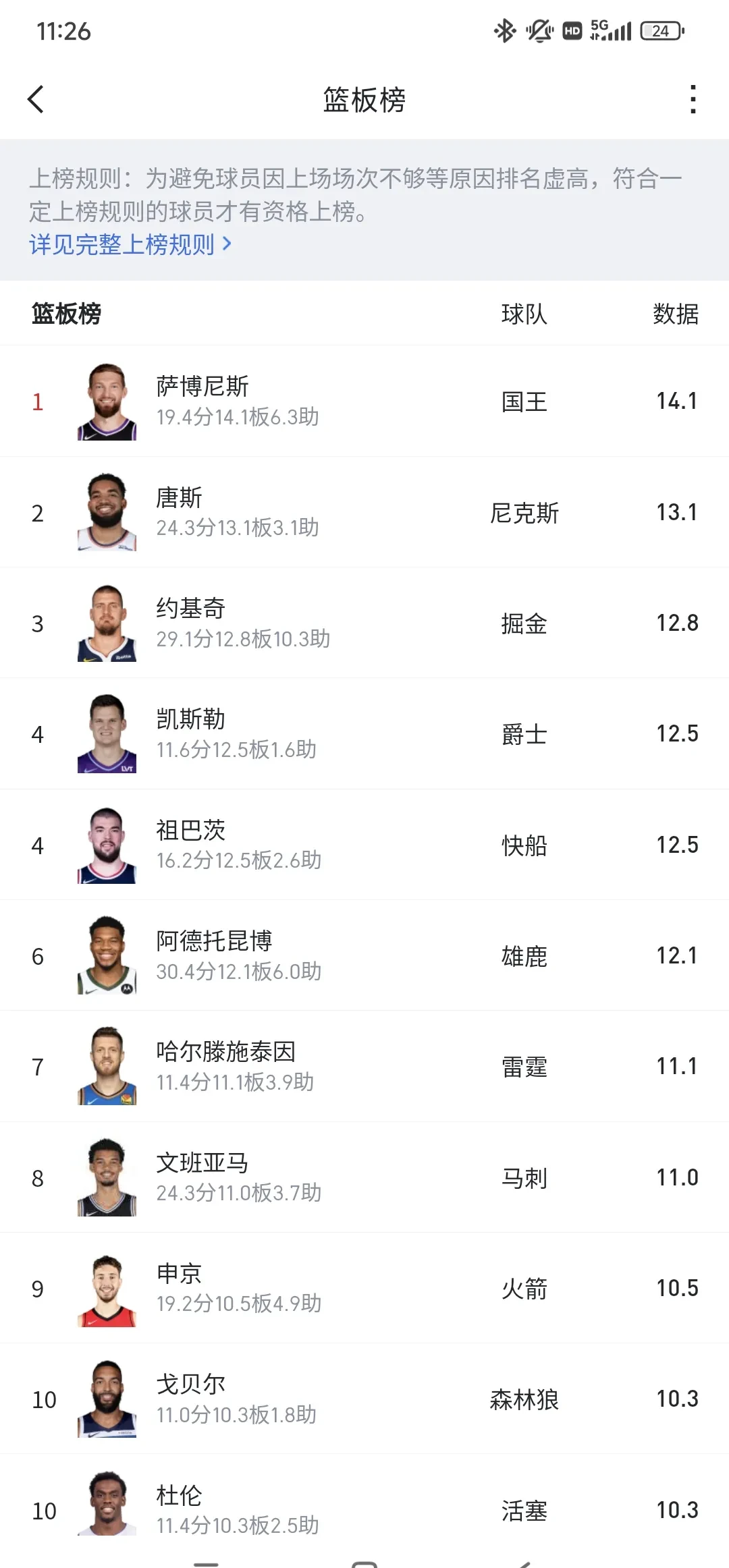Tap the clock showing 11:26
The width and height of the screenshot is (729, 1568).
click(x=64, y=31)
